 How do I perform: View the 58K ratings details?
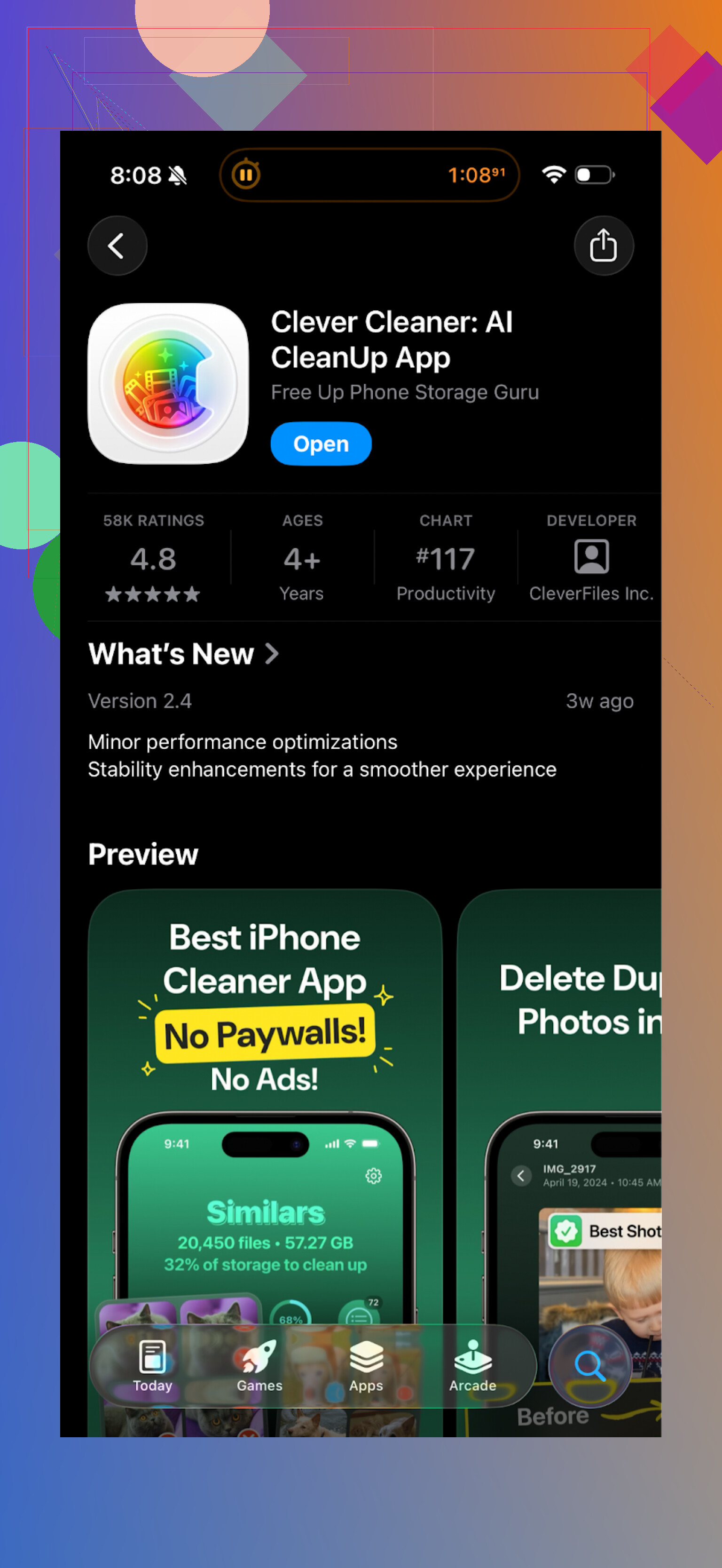pos(153,558)
